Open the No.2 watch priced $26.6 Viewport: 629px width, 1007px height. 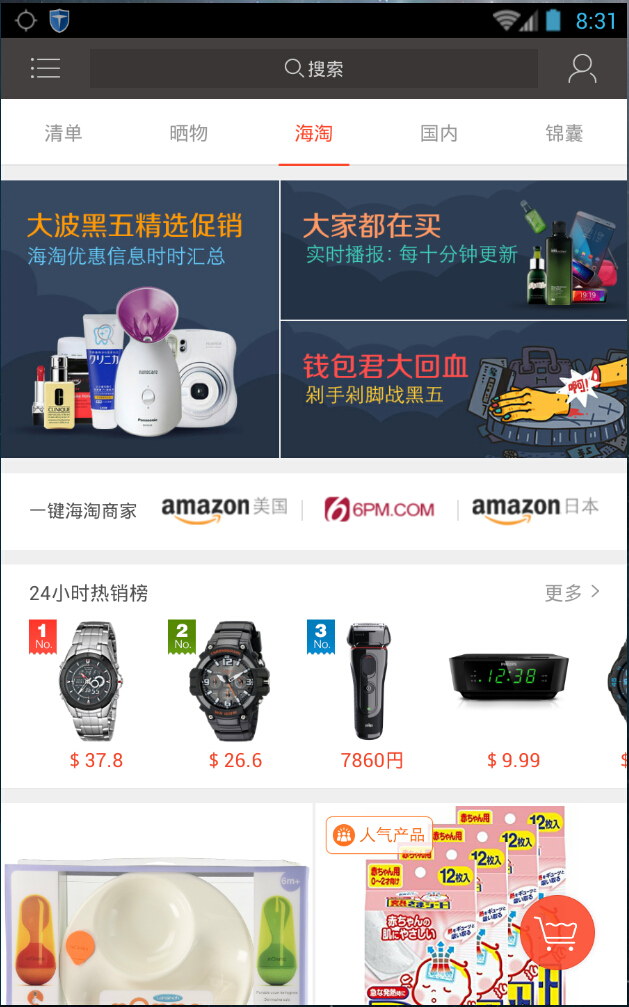coord(234,690)
